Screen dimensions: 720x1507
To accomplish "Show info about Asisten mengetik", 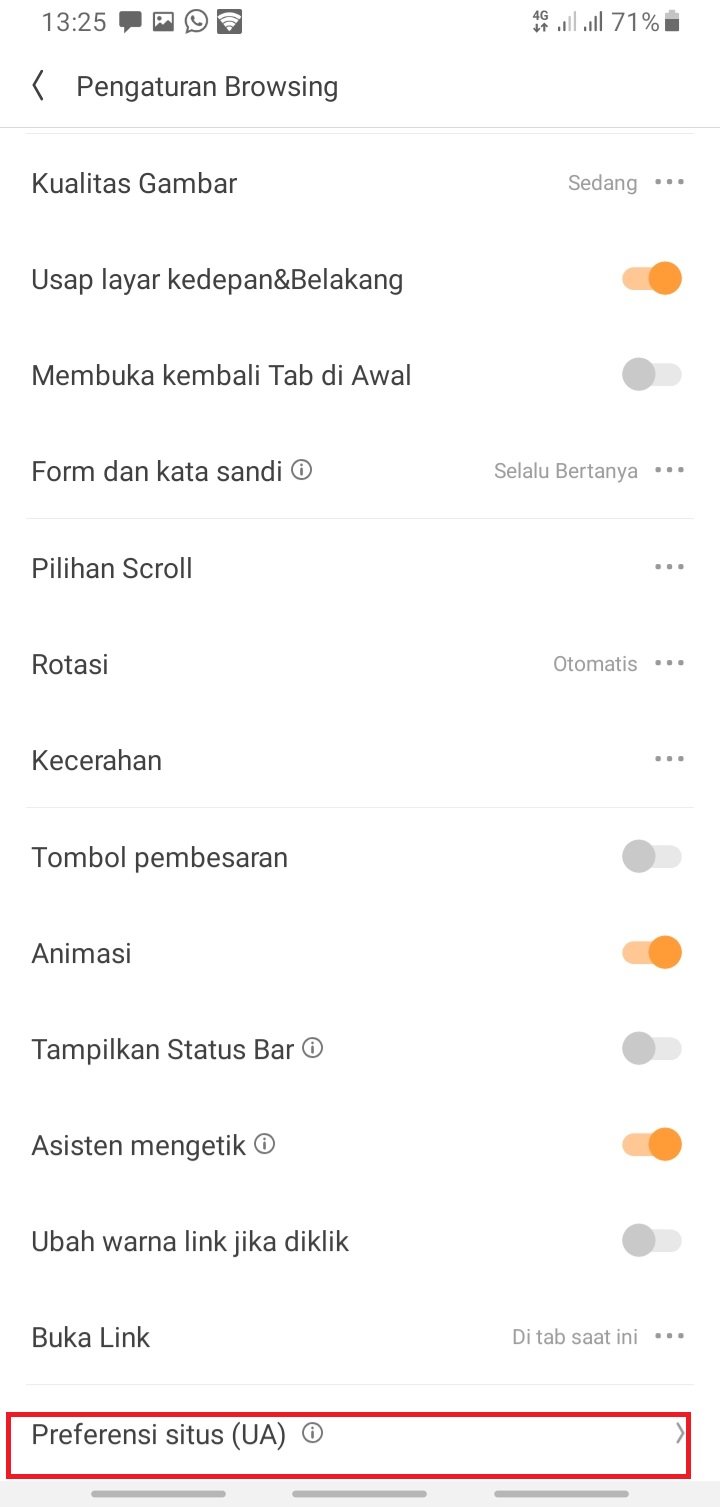I will [265, 1144].
